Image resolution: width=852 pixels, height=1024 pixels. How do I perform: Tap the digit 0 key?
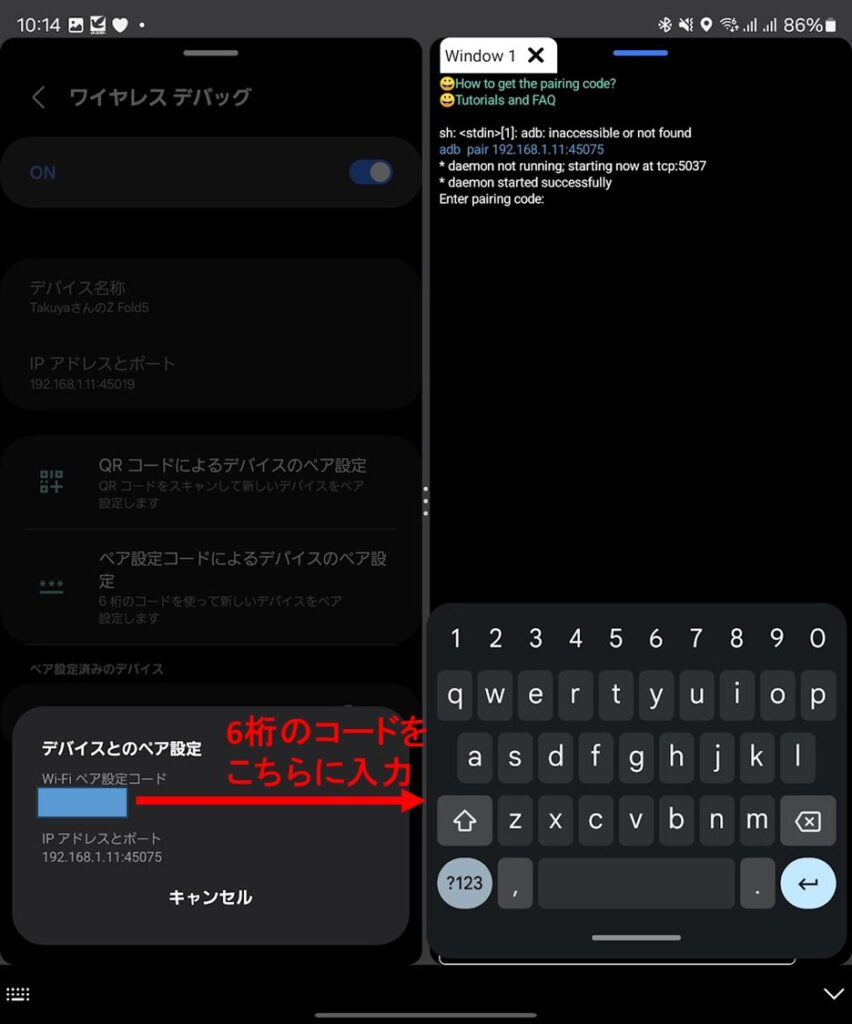pos(817,638)
